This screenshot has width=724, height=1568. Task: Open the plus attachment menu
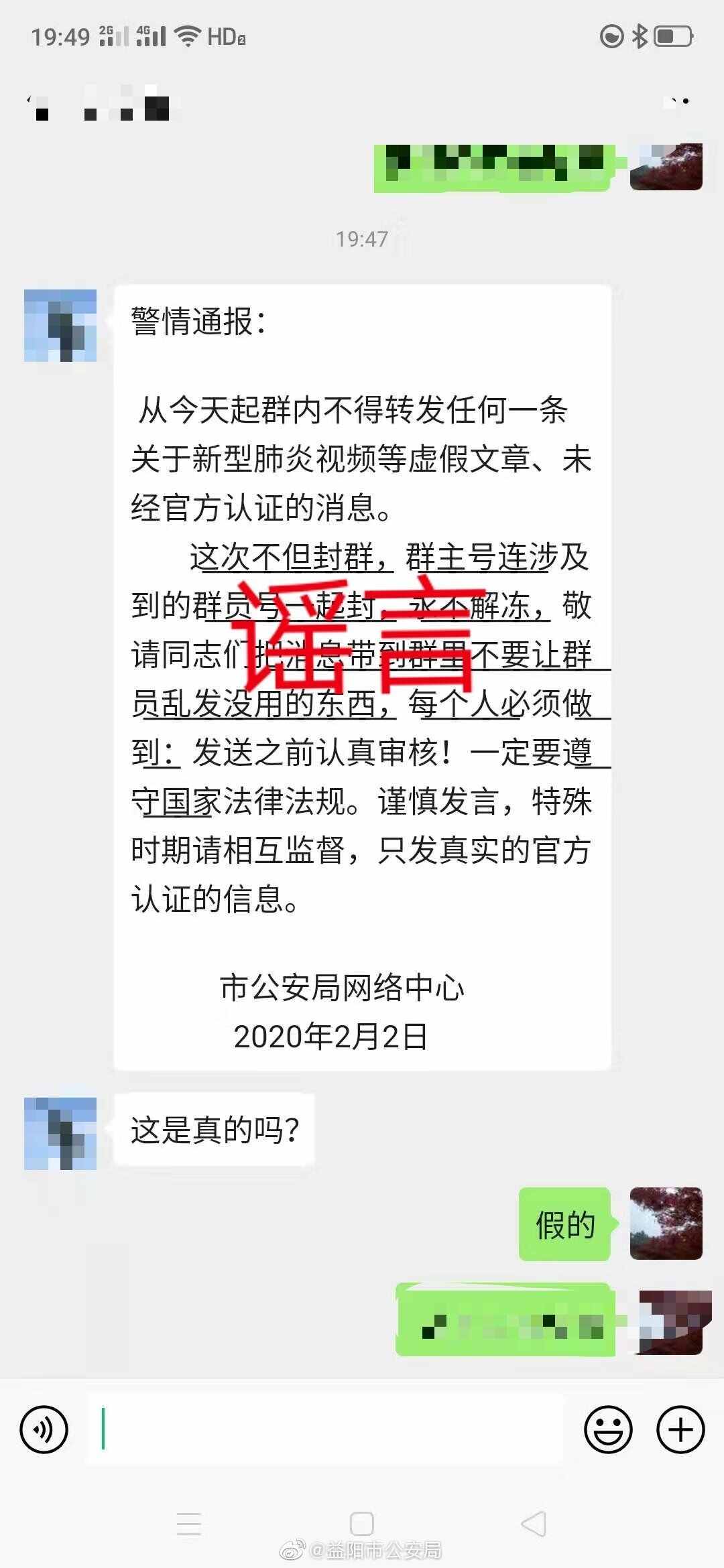tap(680, 1430)
